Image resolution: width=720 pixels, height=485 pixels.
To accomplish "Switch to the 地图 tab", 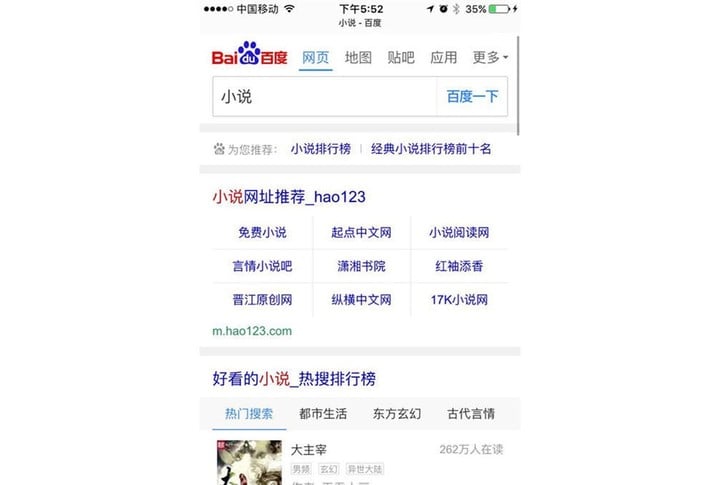I will pyautogui.click(x=358, y=57).
